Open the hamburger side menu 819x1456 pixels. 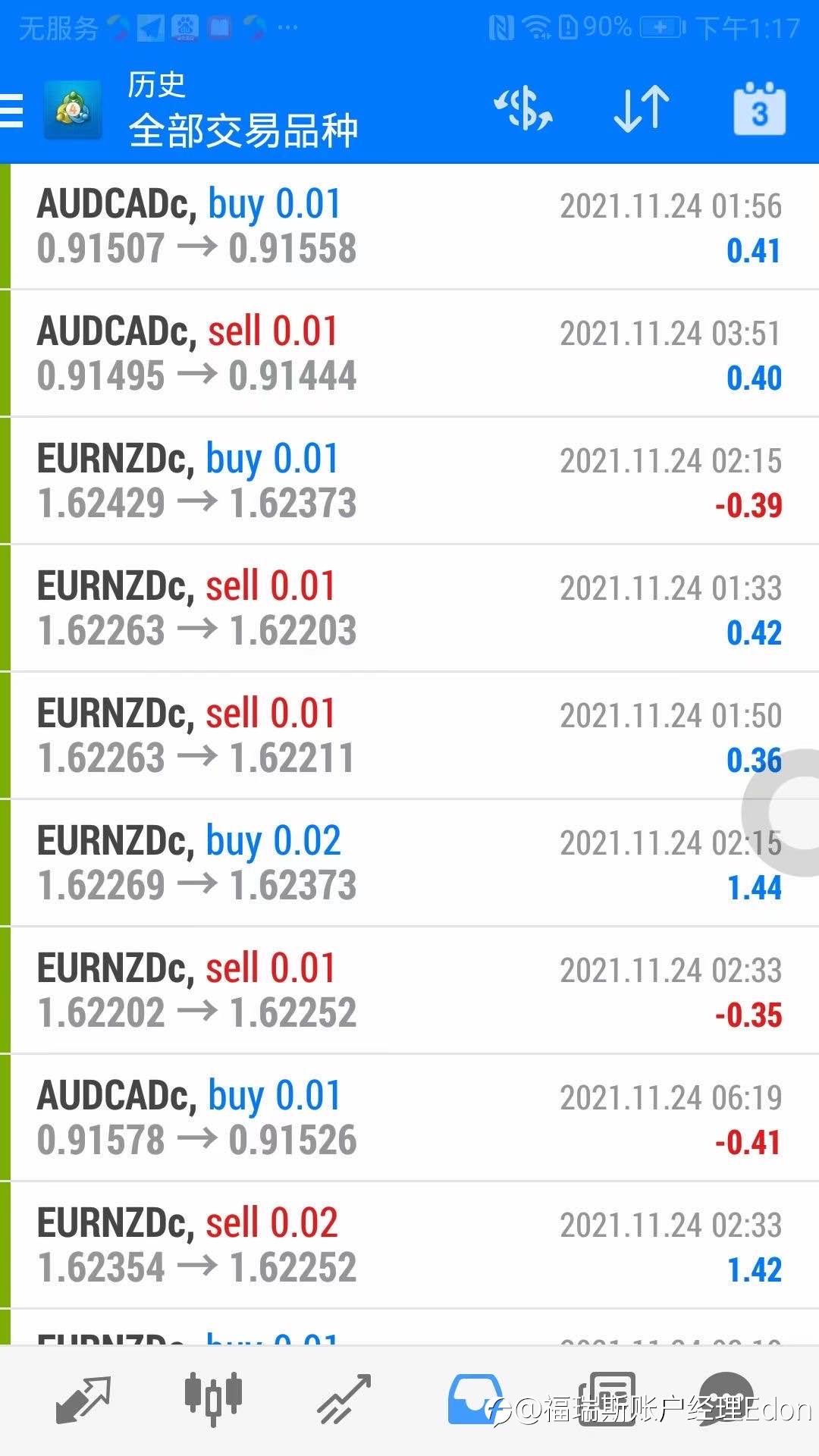click(11, 111)
